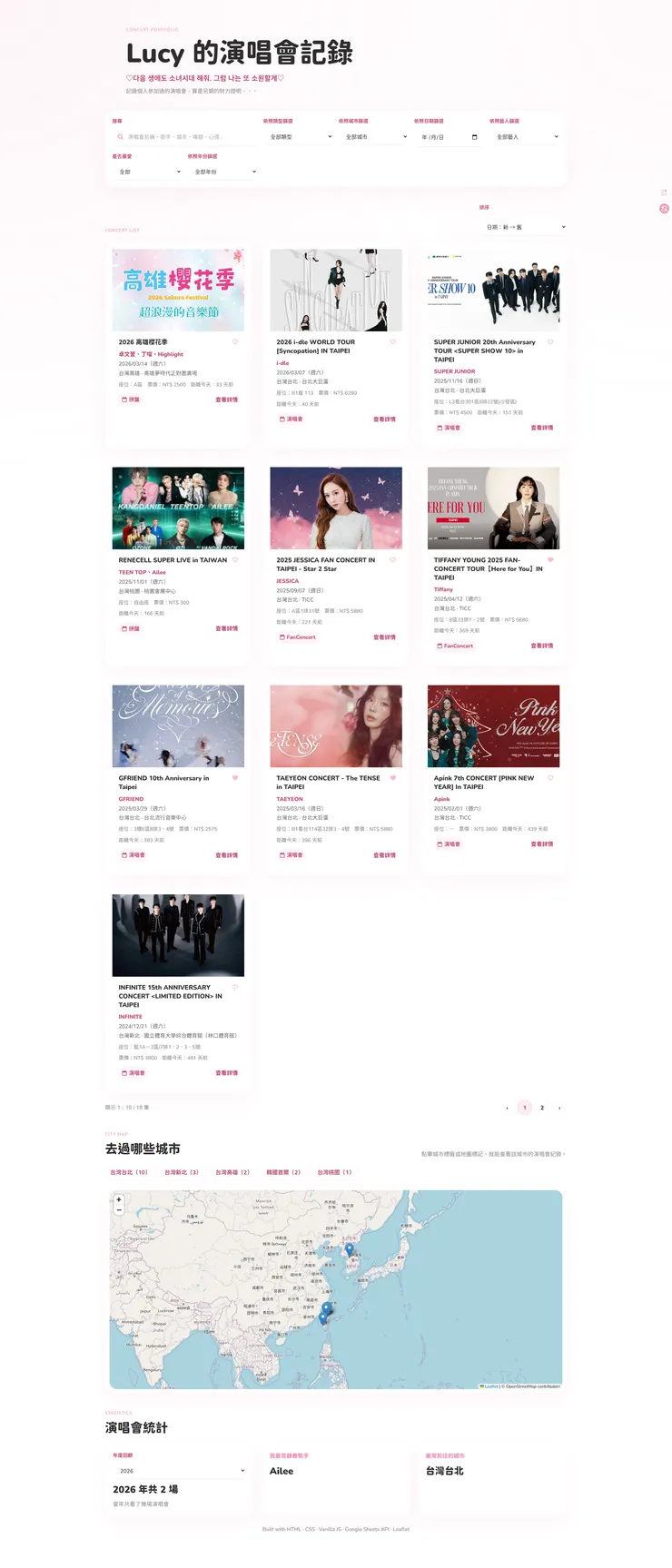
Task: Open the date filter picker
Action: 450,137
